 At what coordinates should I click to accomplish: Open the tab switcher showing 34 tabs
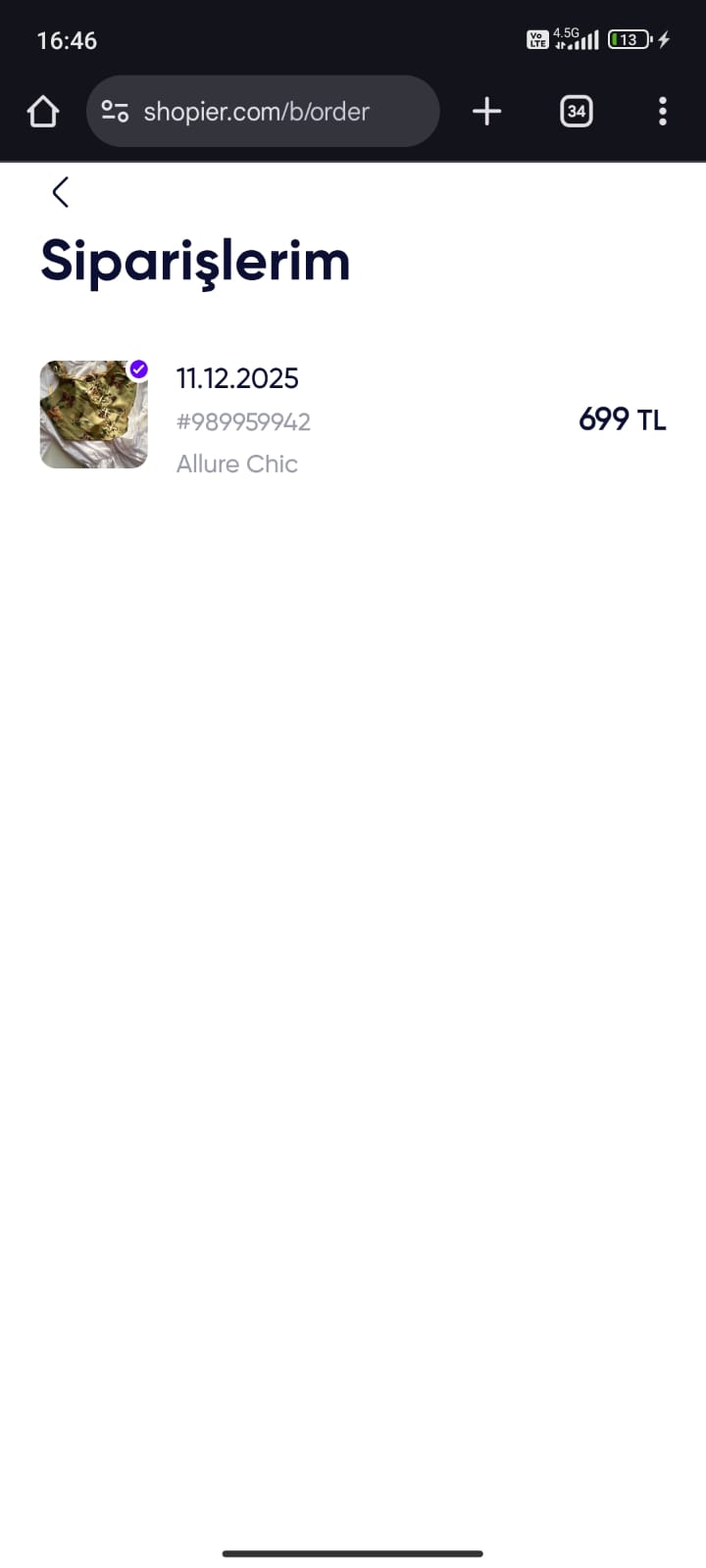tap(576, 112)
